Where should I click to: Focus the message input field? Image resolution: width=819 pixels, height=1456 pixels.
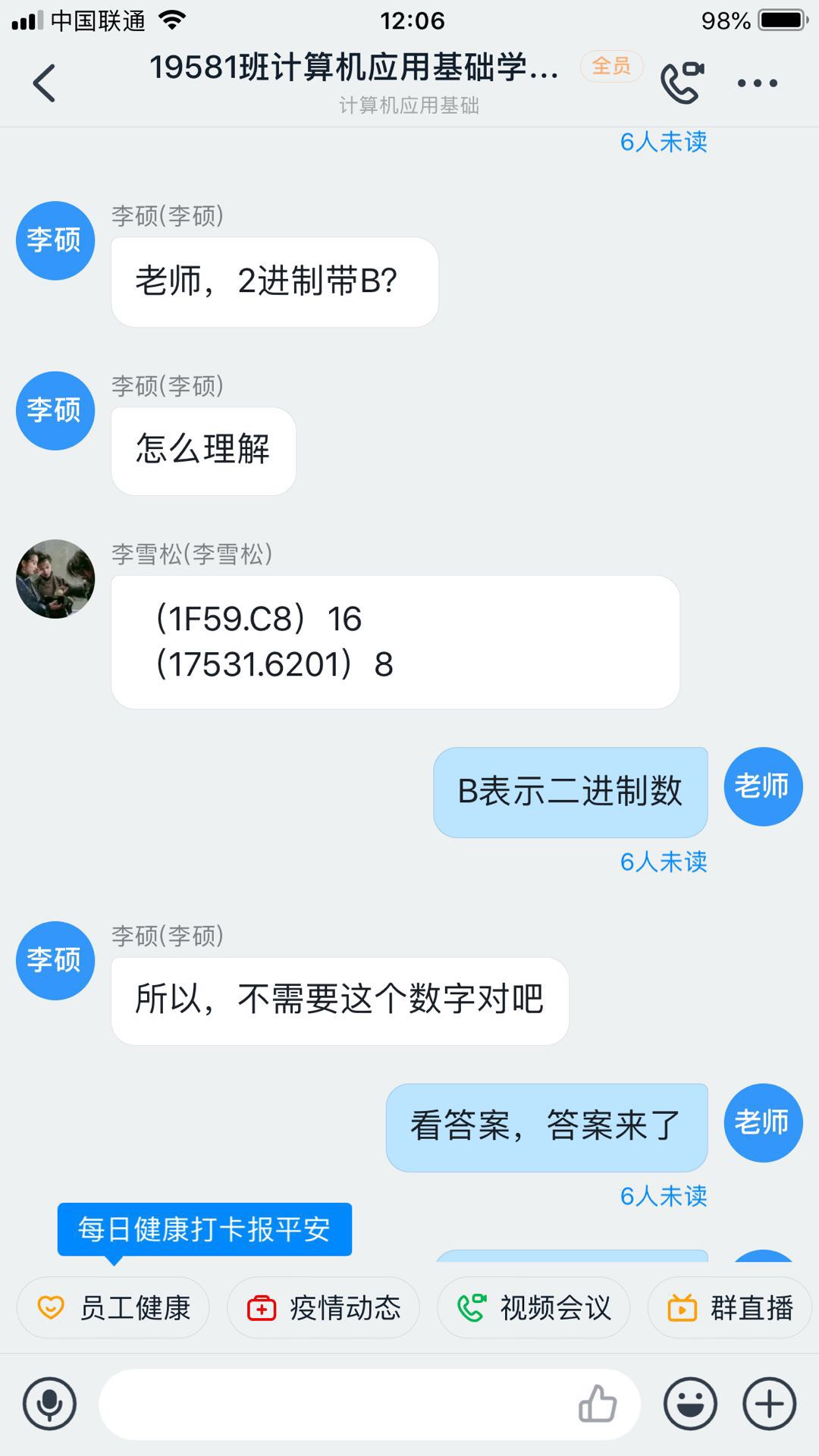click(334, 1404)
